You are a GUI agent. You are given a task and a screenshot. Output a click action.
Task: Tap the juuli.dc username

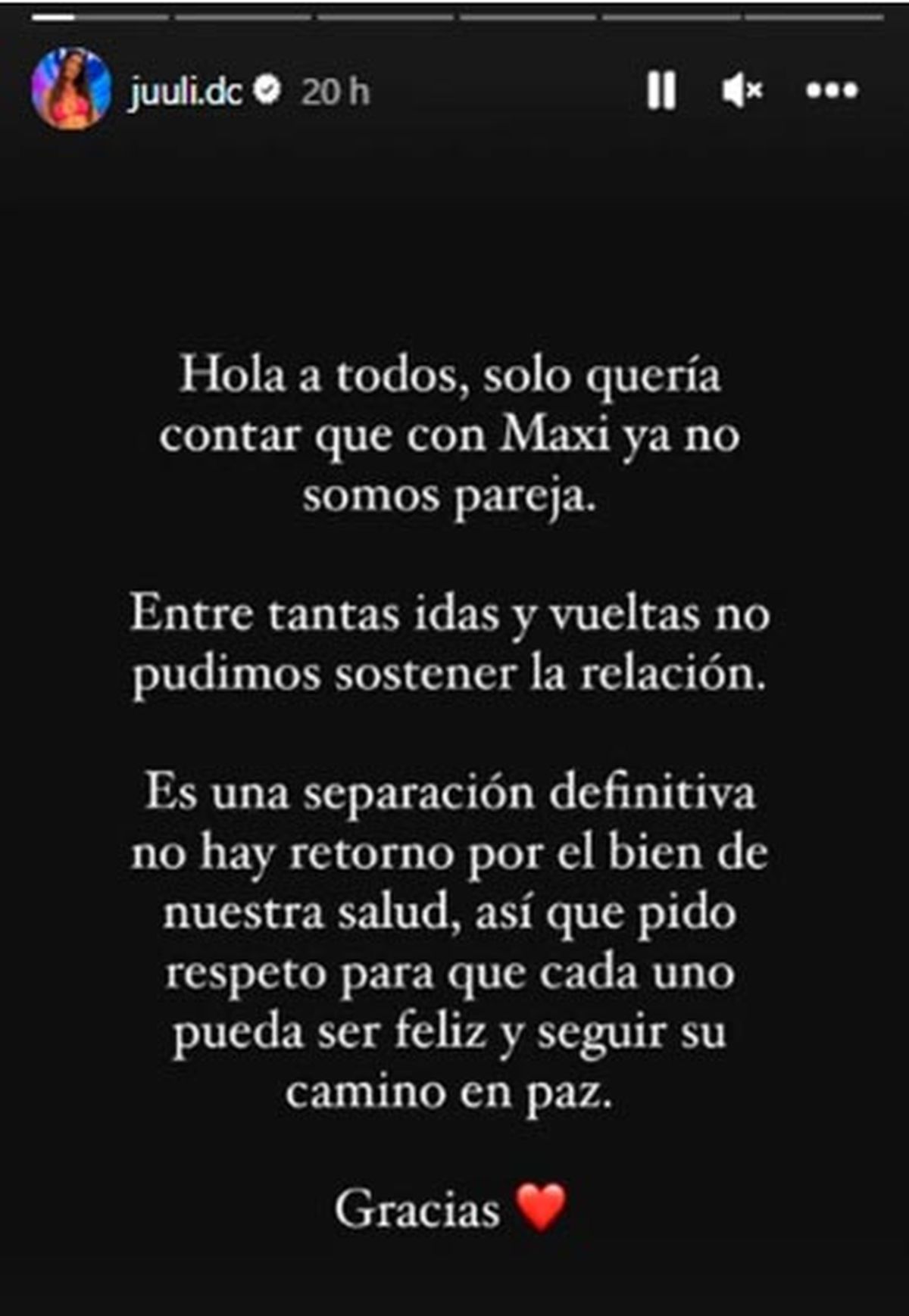click(185, 92)
